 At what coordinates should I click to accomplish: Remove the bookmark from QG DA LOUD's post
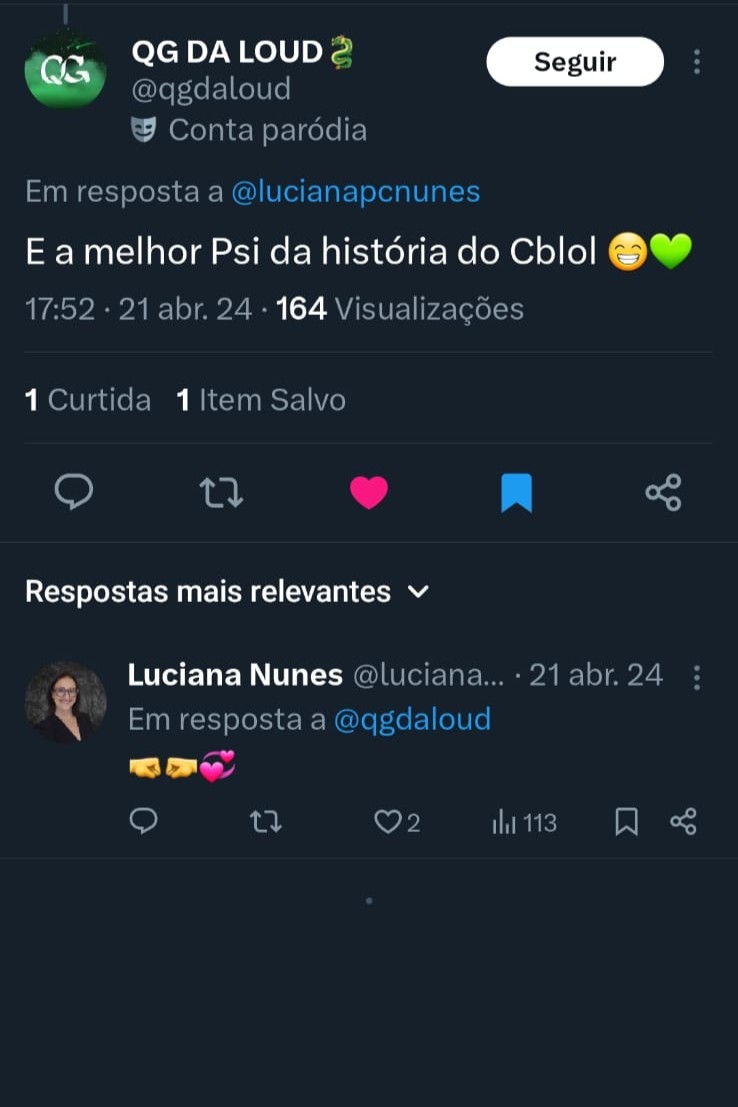tap(516, 492)
